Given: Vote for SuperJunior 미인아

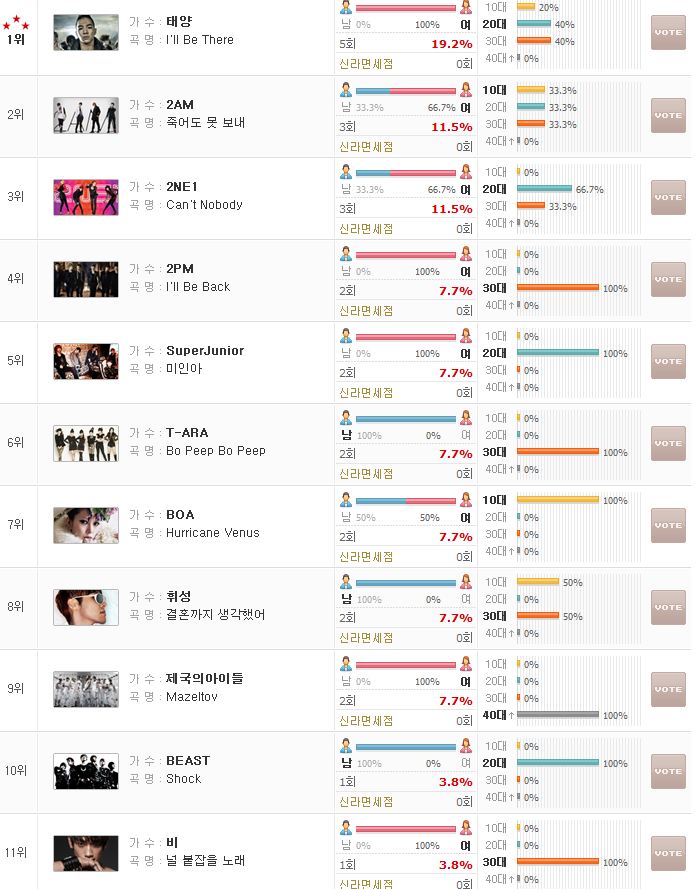Looking at the screenshot, I should point(668,361).
